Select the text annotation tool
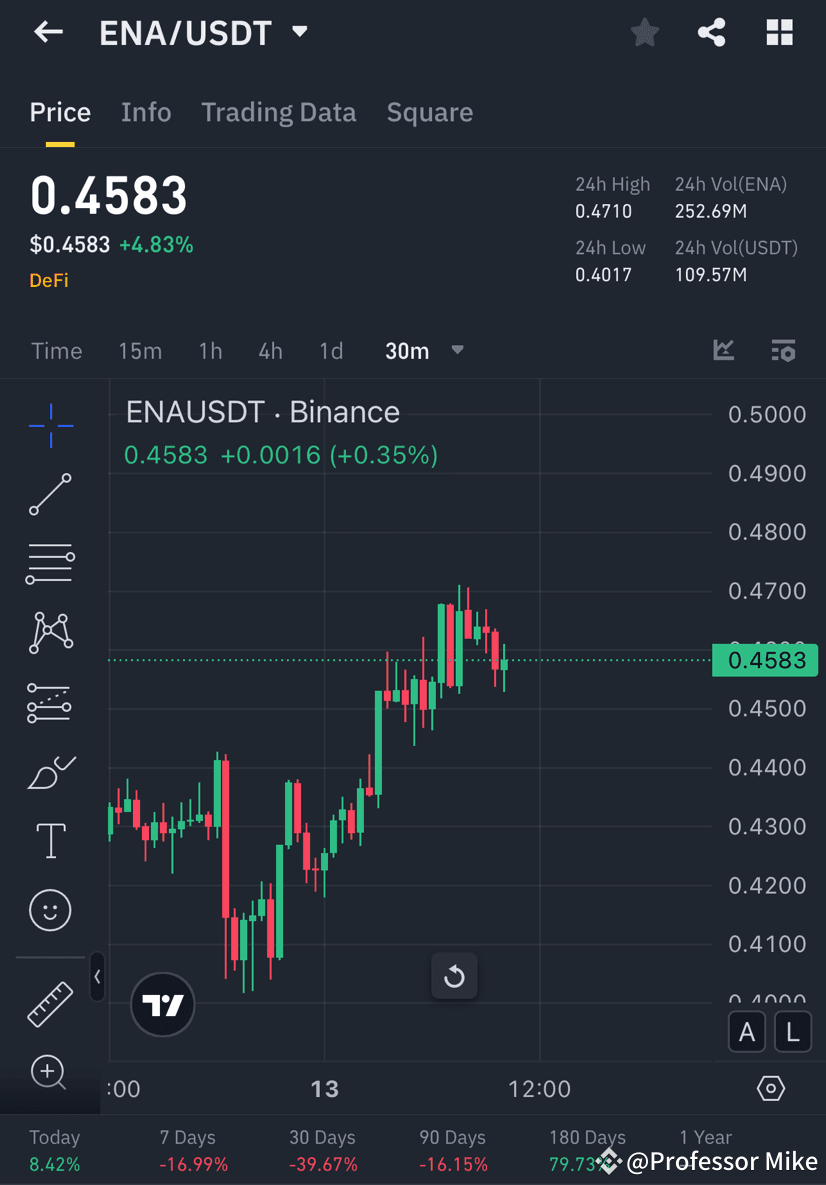 [x=50, y=841]
